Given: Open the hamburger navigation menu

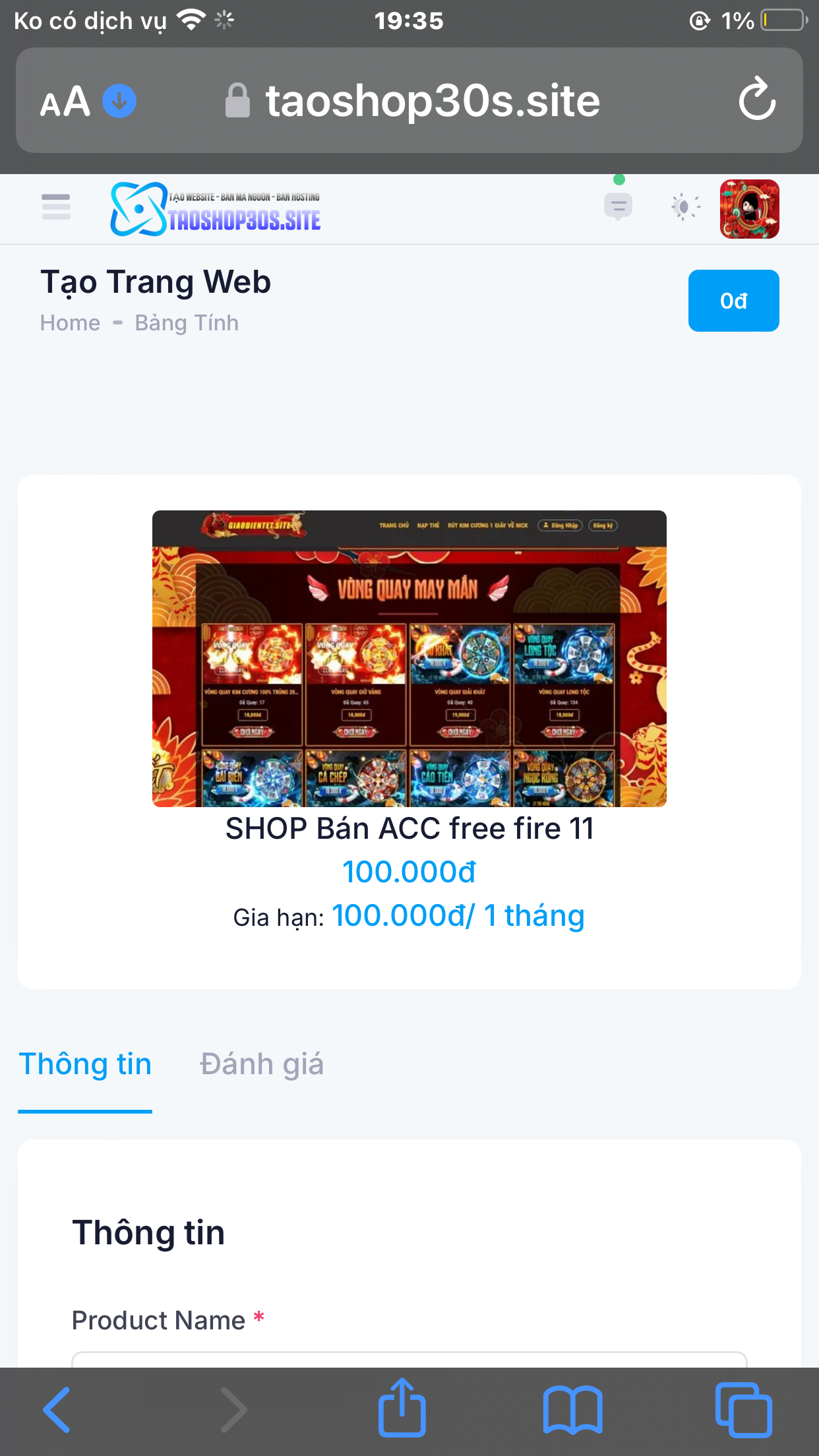Looking at the screenshot, I should coord(55,206).
